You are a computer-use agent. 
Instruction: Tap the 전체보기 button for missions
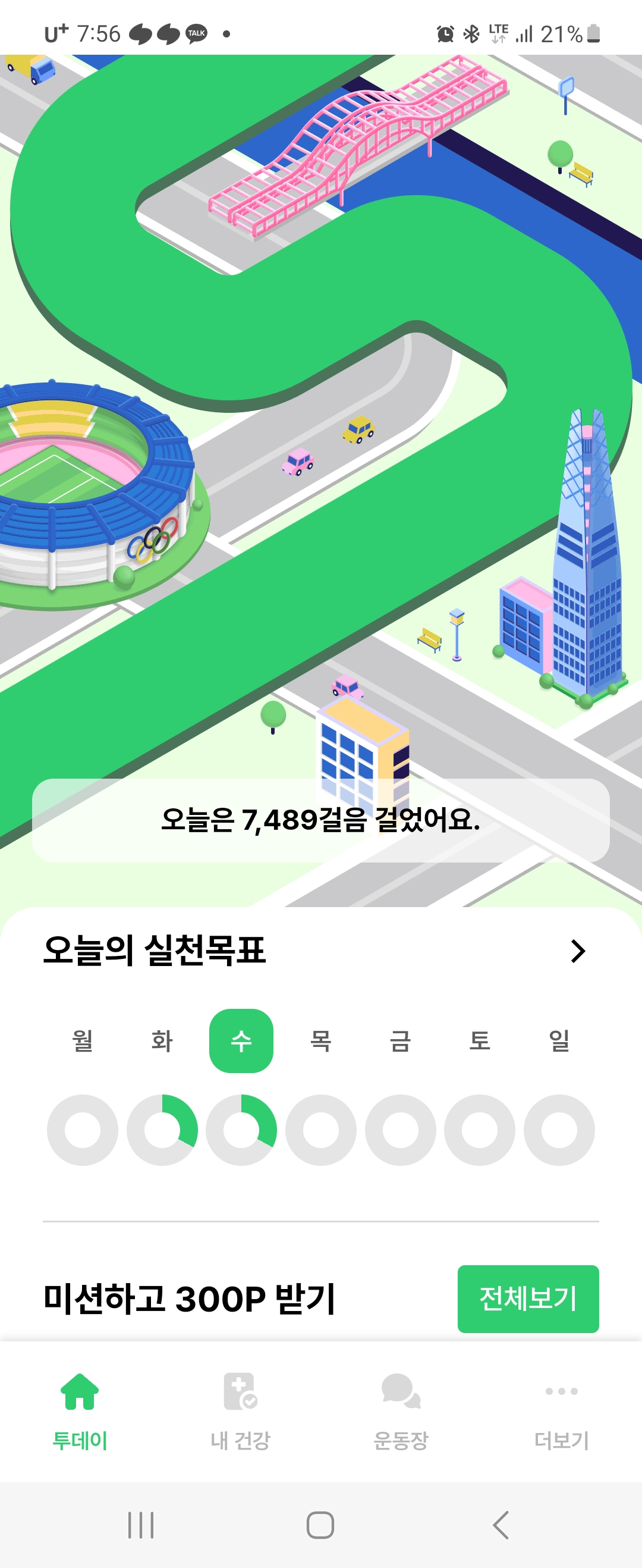pos(528,1299)
